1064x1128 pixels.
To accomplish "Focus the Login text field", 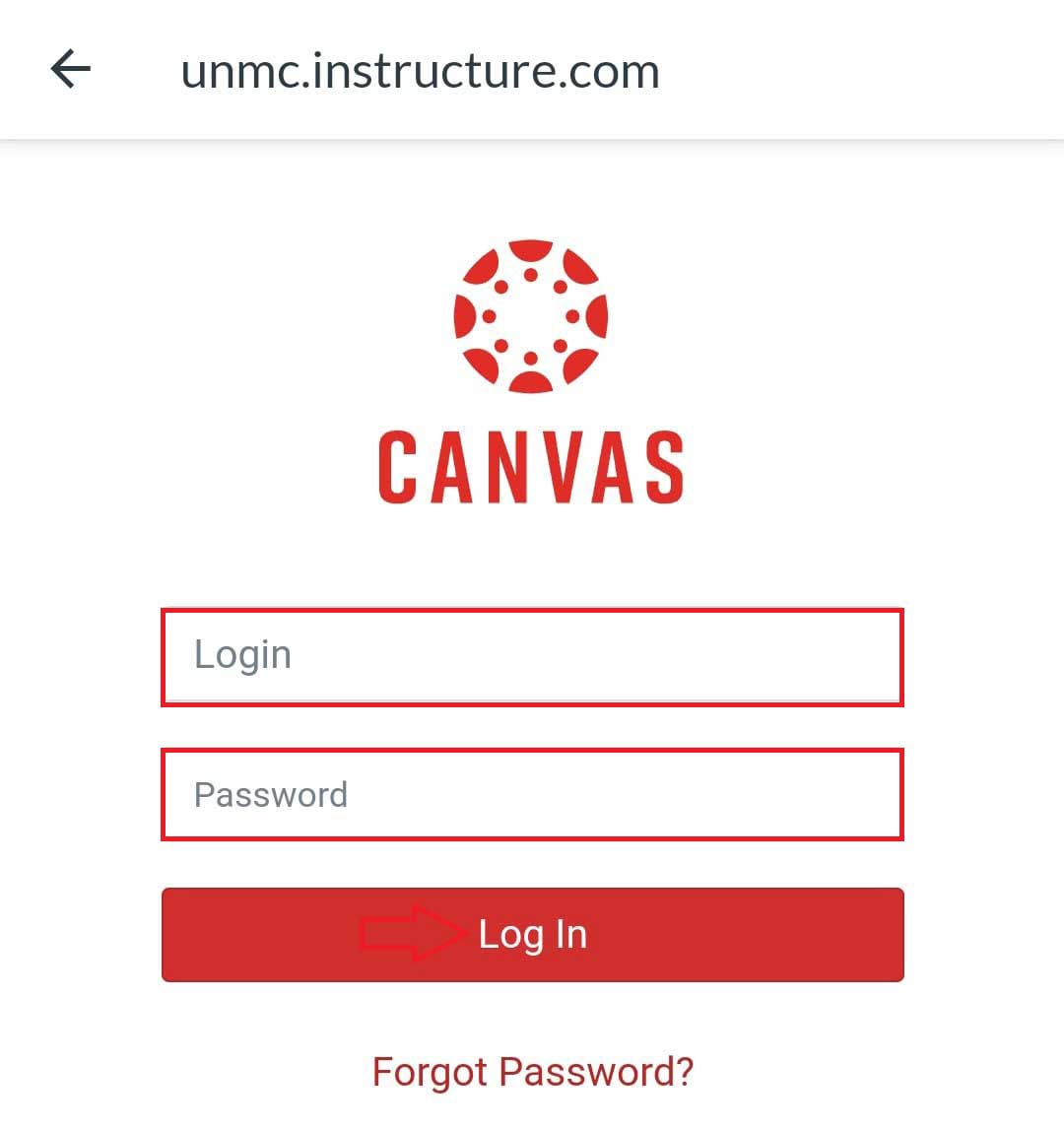I will click(x=532, y=656).
